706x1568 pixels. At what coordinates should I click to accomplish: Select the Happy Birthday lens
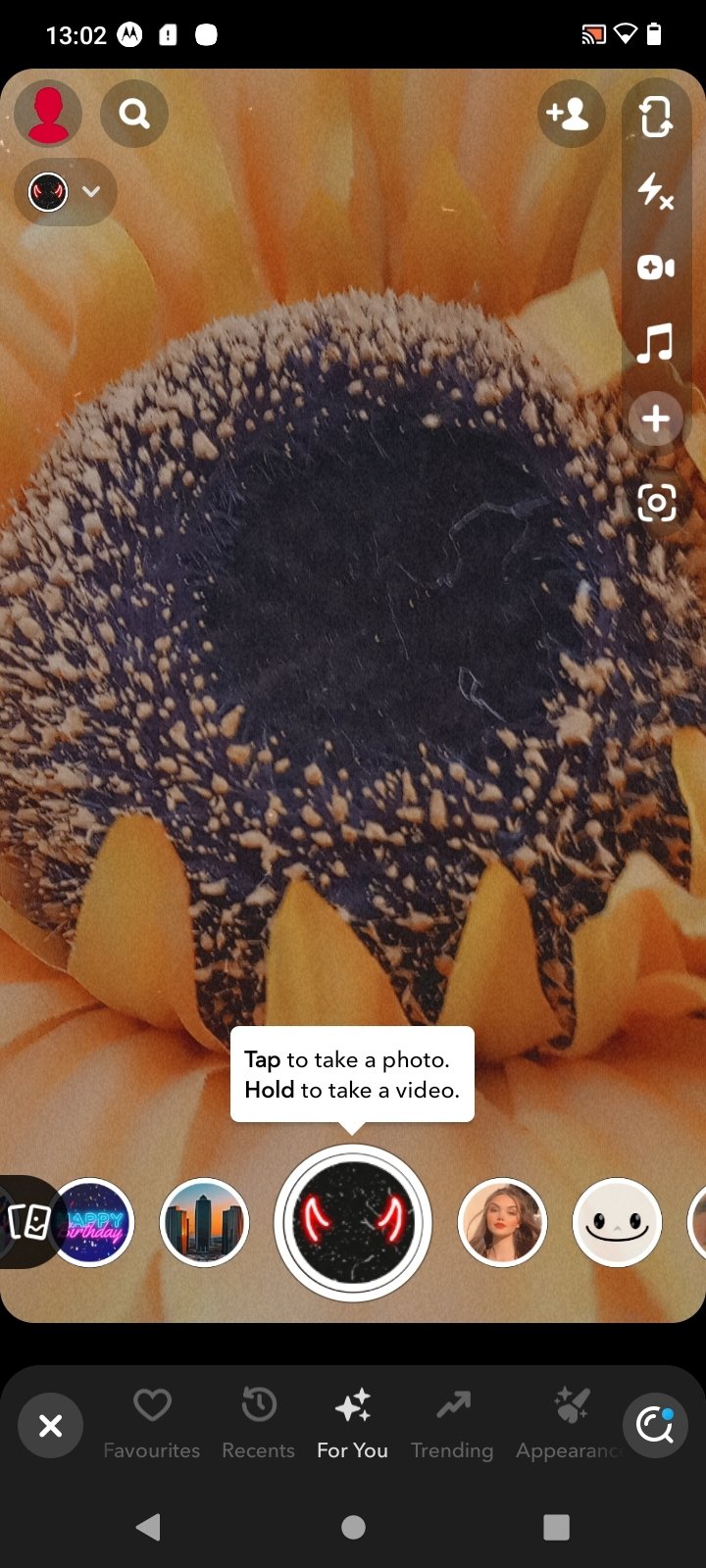[x=91, y=1222]
